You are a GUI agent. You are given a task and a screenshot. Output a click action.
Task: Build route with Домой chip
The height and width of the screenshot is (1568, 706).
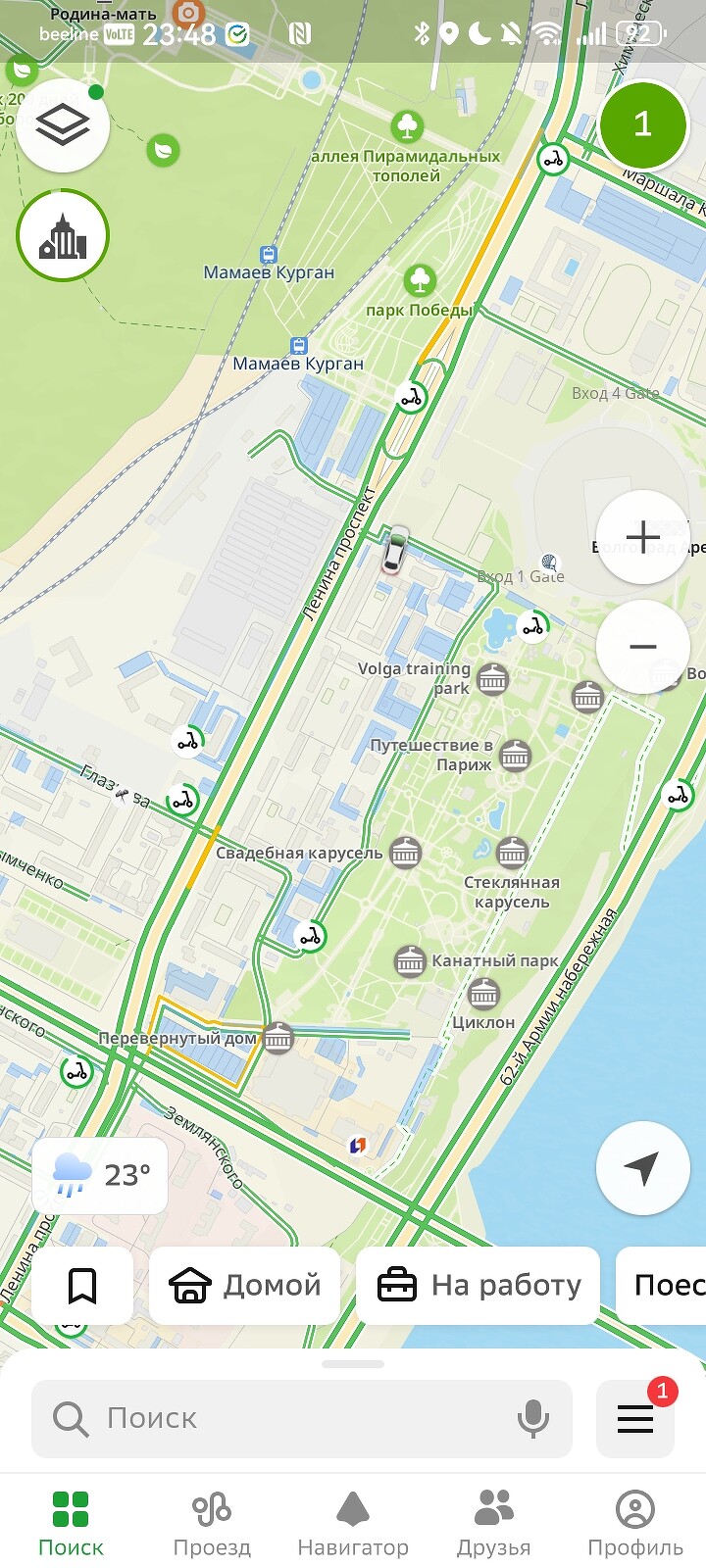pos(245,1285)
